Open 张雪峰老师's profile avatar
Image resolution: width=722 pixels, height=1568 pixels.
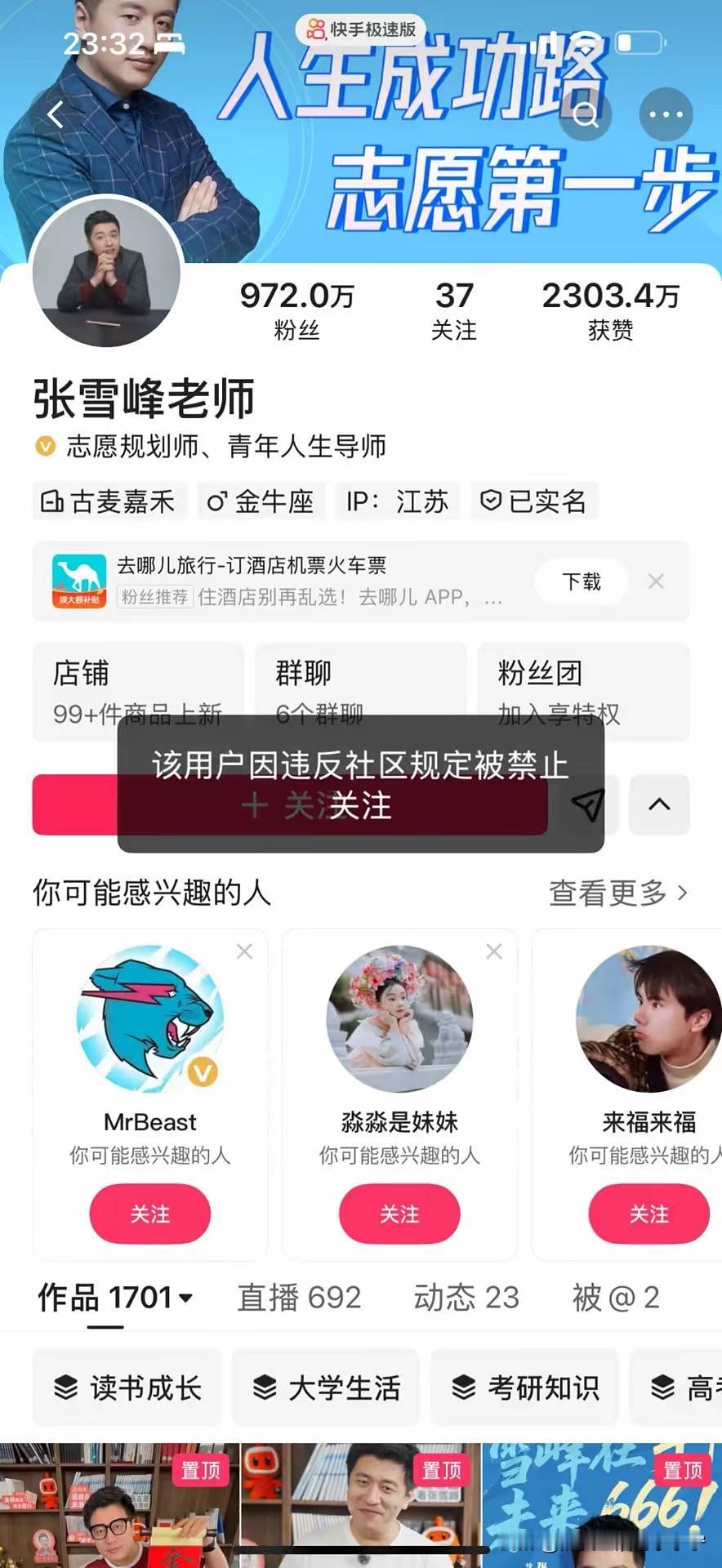[x=106, y=274]
